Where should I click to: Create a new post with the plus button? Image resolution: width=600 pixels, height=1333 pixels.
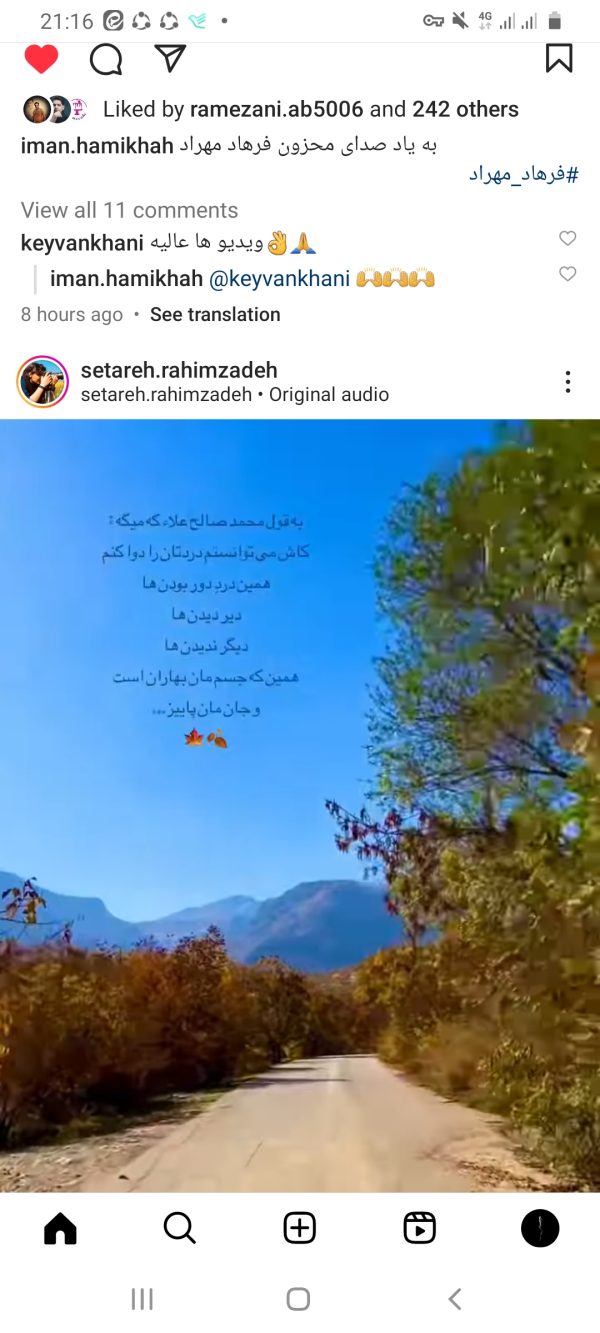point(300,1227)
